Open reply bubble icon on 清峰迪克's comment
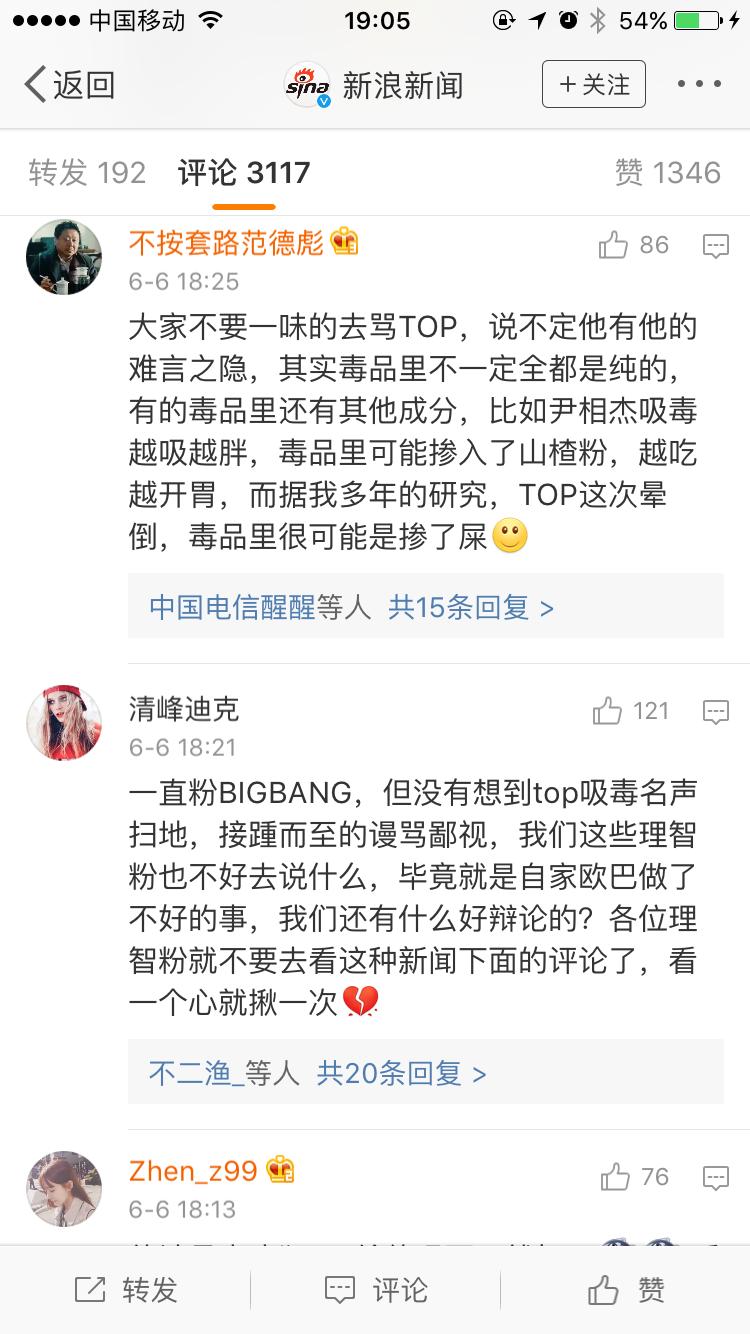750x1334 pixels. pyautogui.click(x=715, y=711)
